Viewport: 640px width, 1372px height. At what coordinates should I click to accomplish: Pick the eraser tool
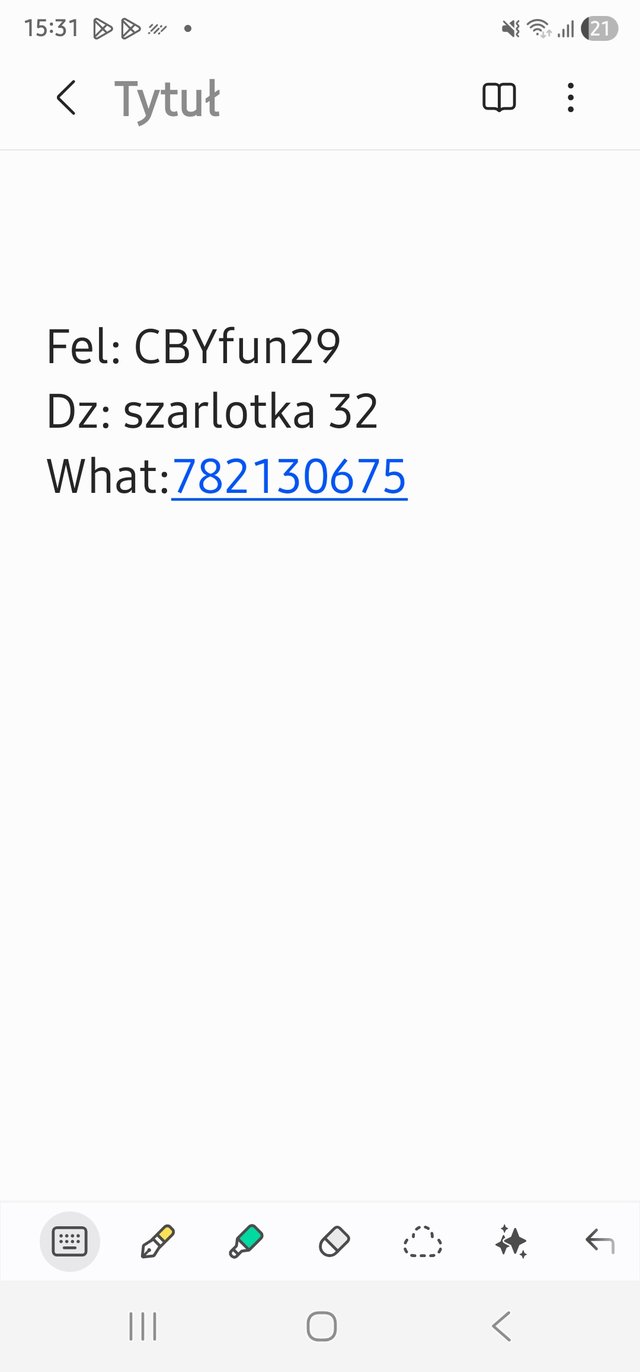coord(334,1242)
